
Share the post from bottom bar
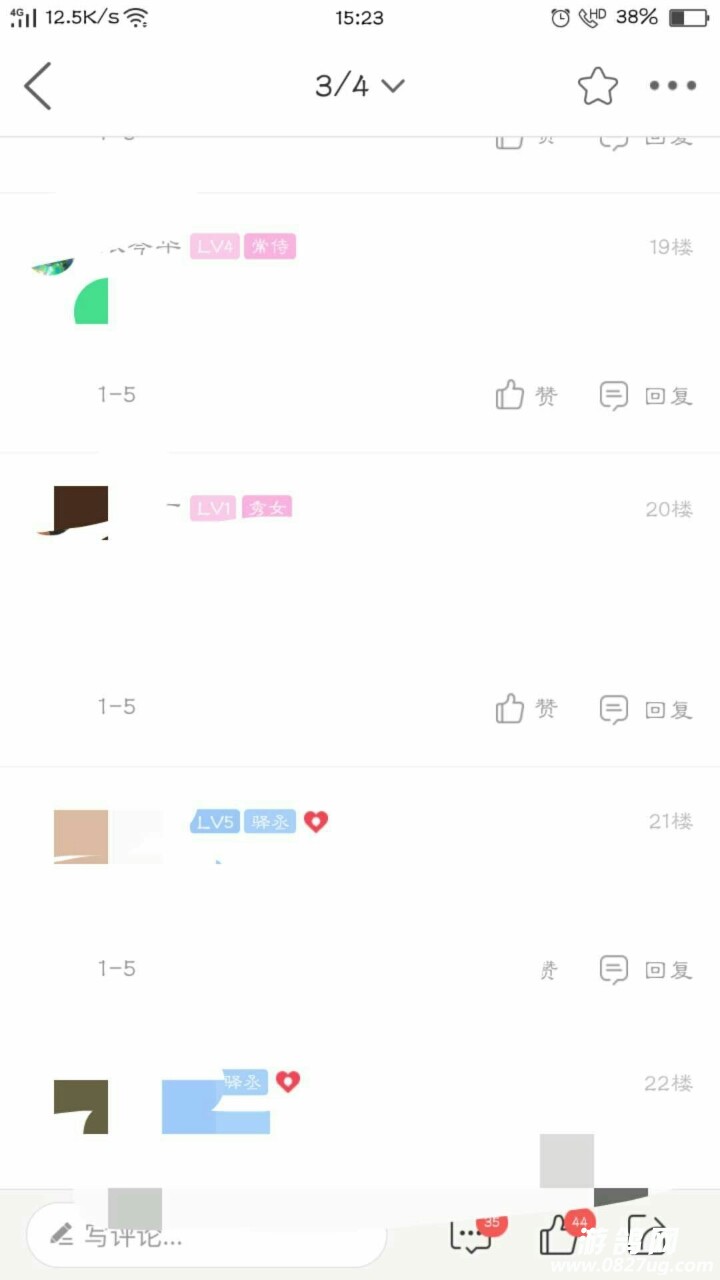(x=646, y=1236)
